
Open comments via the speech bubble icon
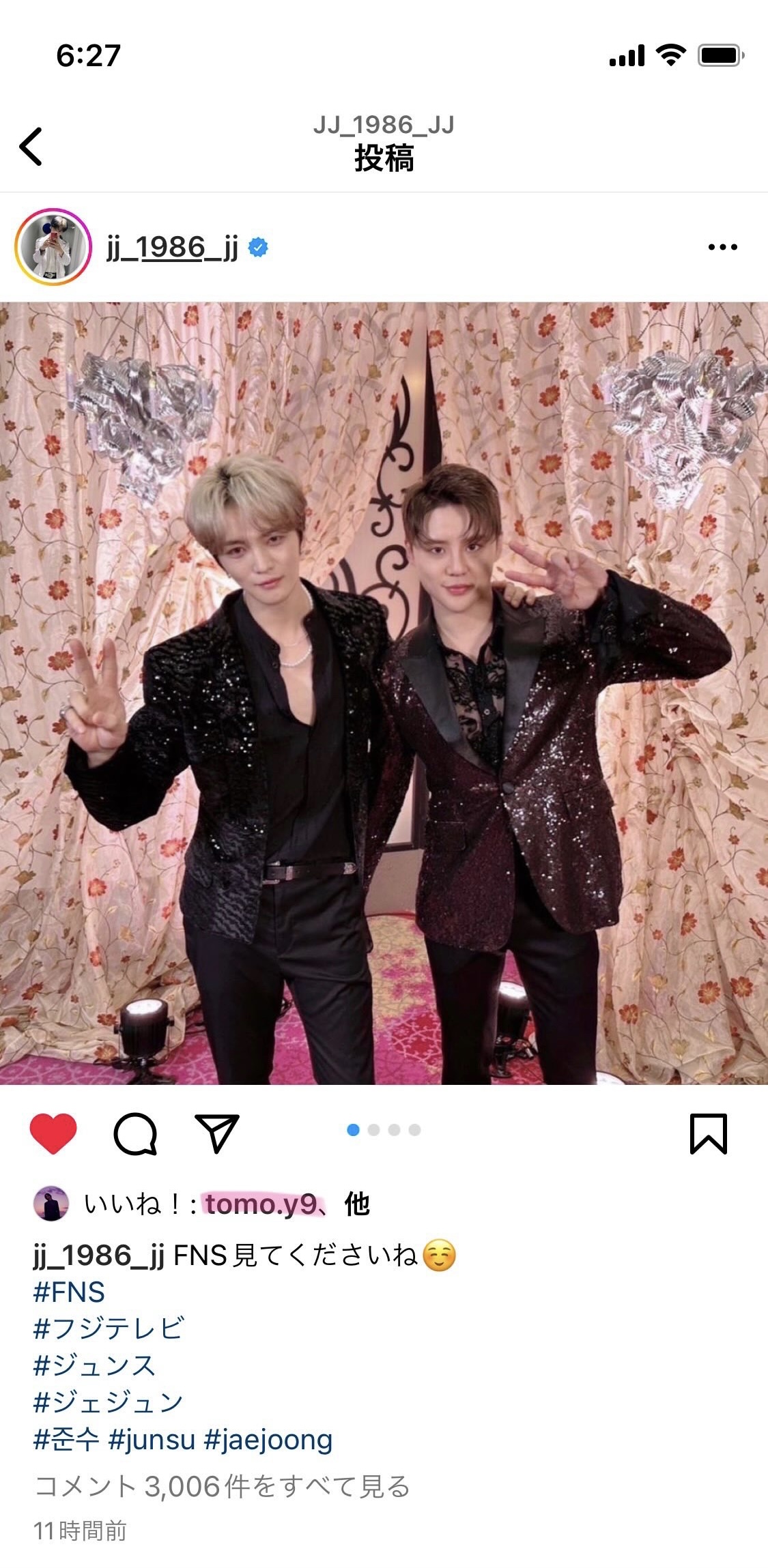pyautogui.click(x=135, y=1134)
